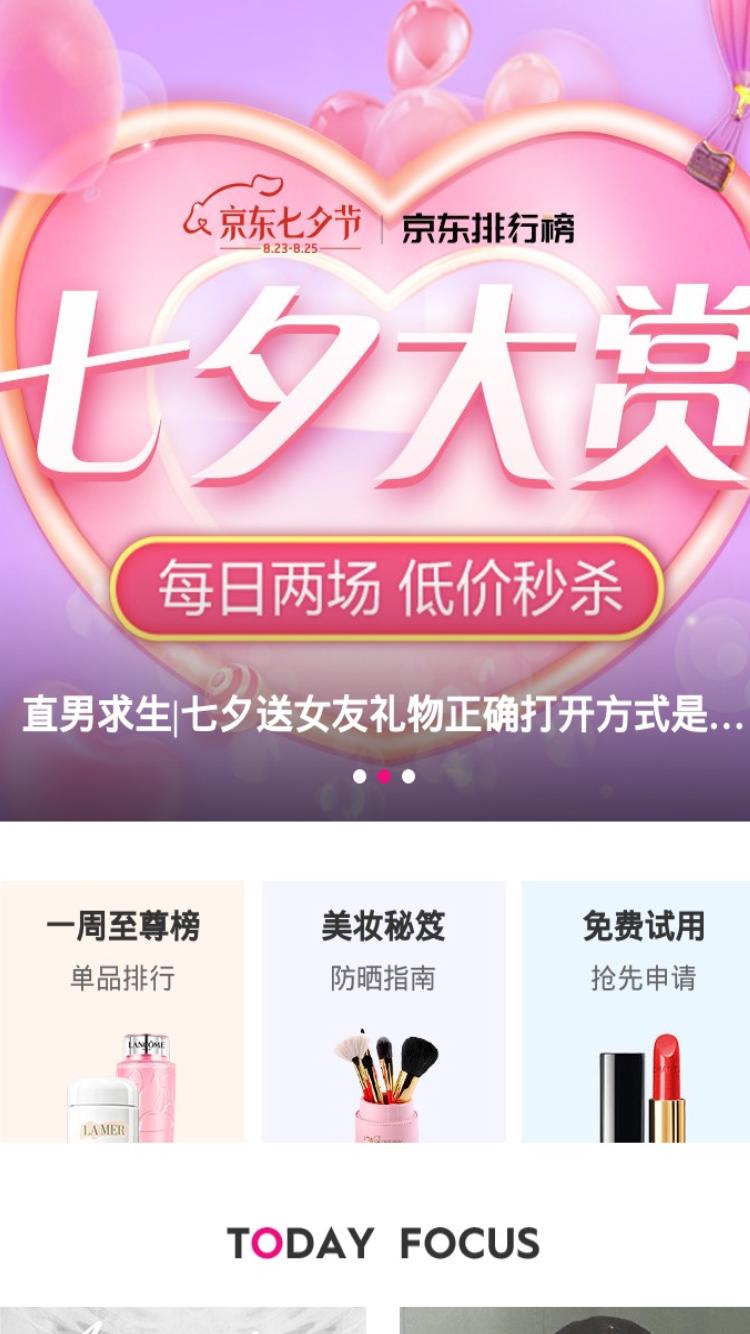The width and height of the screenshot is (750, 1334).
Task: Open the 七夕大赏 promotional banner
Action: [375, 410]
